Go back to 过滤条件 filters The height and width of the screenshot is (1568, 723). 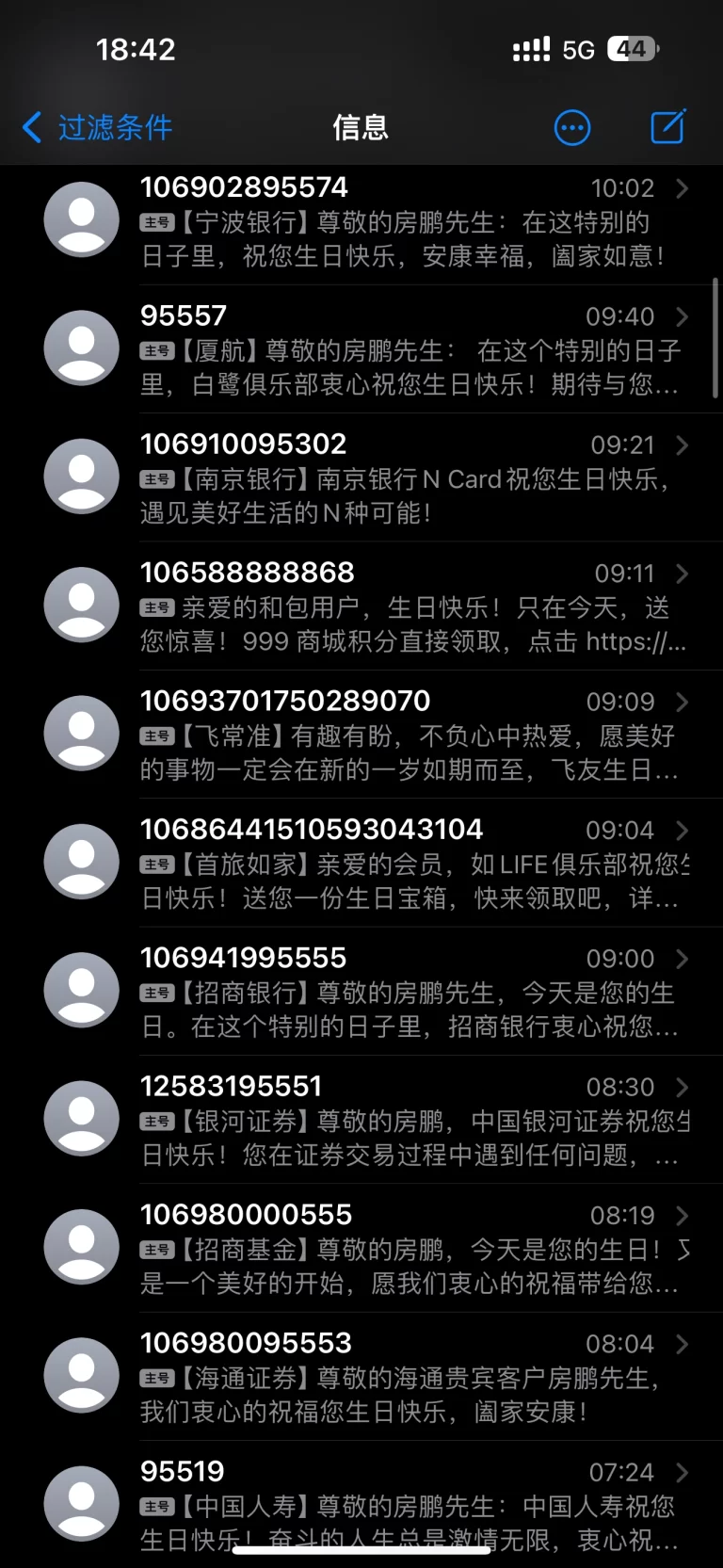click(x=97, y=127)
